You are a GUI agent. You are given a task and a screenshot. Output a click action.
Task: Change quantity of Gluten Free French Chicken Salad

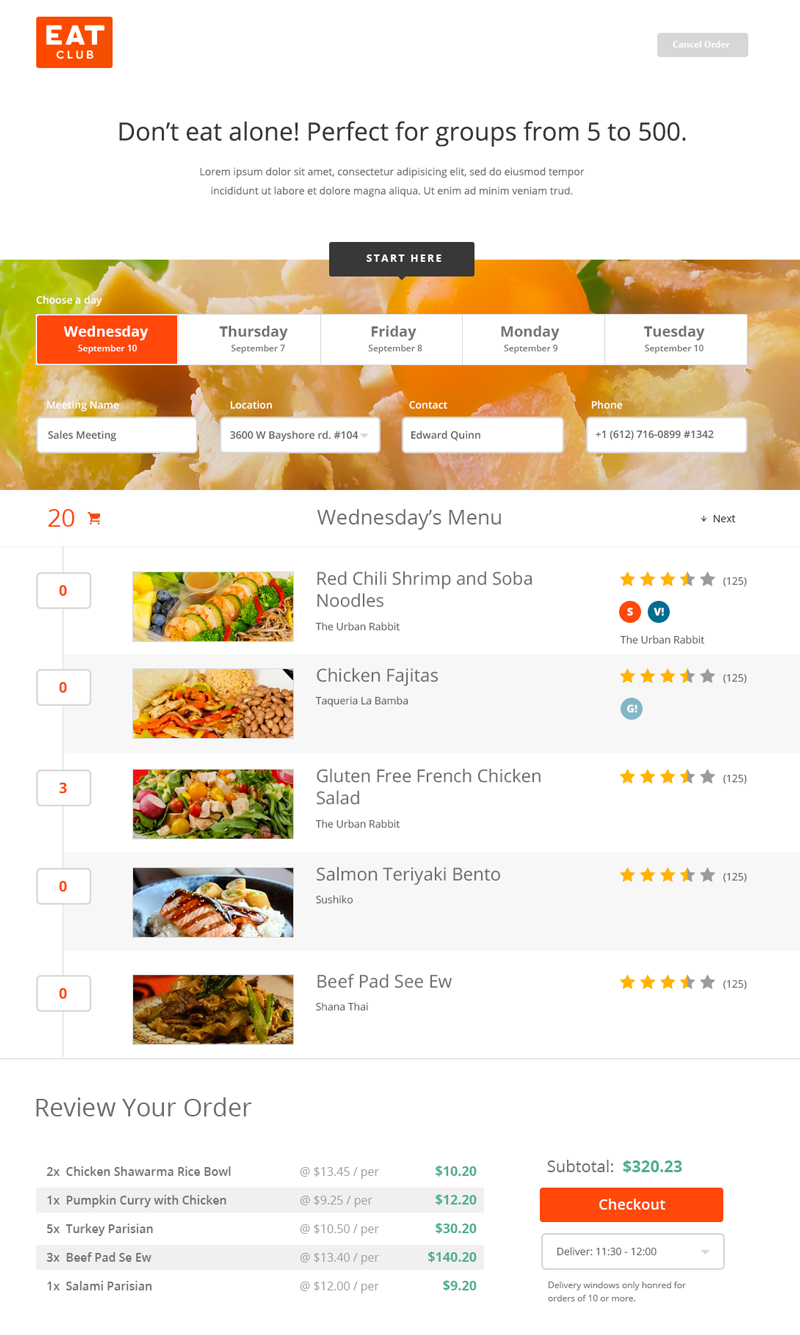pyautogui.click(x=63, y=788)
